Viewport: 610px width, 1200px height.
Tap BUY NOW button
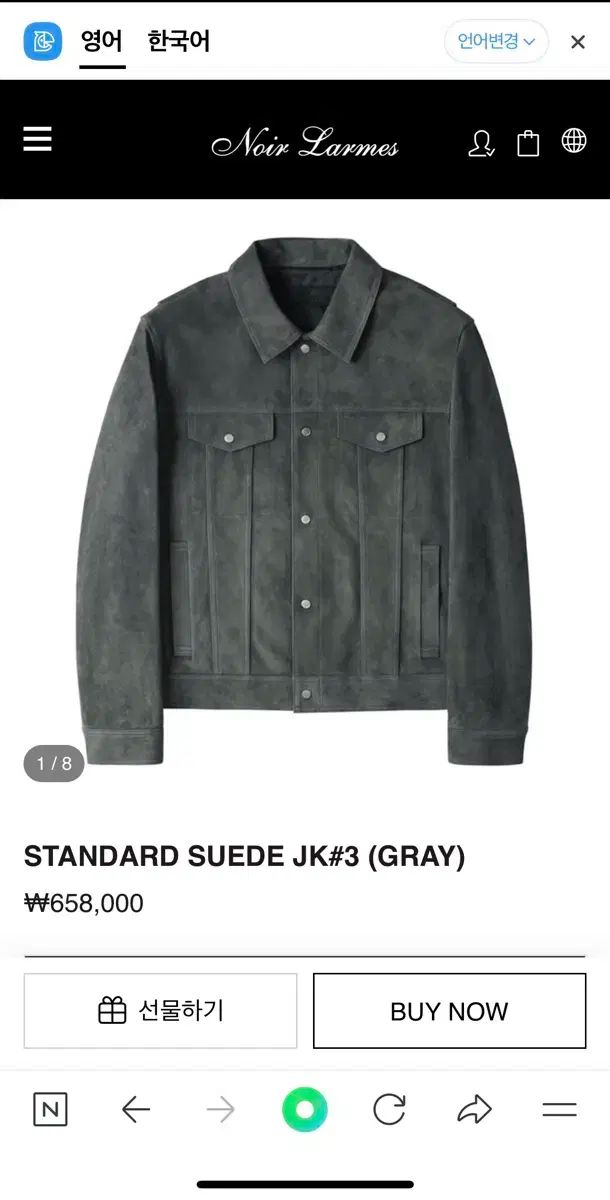click(x=449, y=1011)
